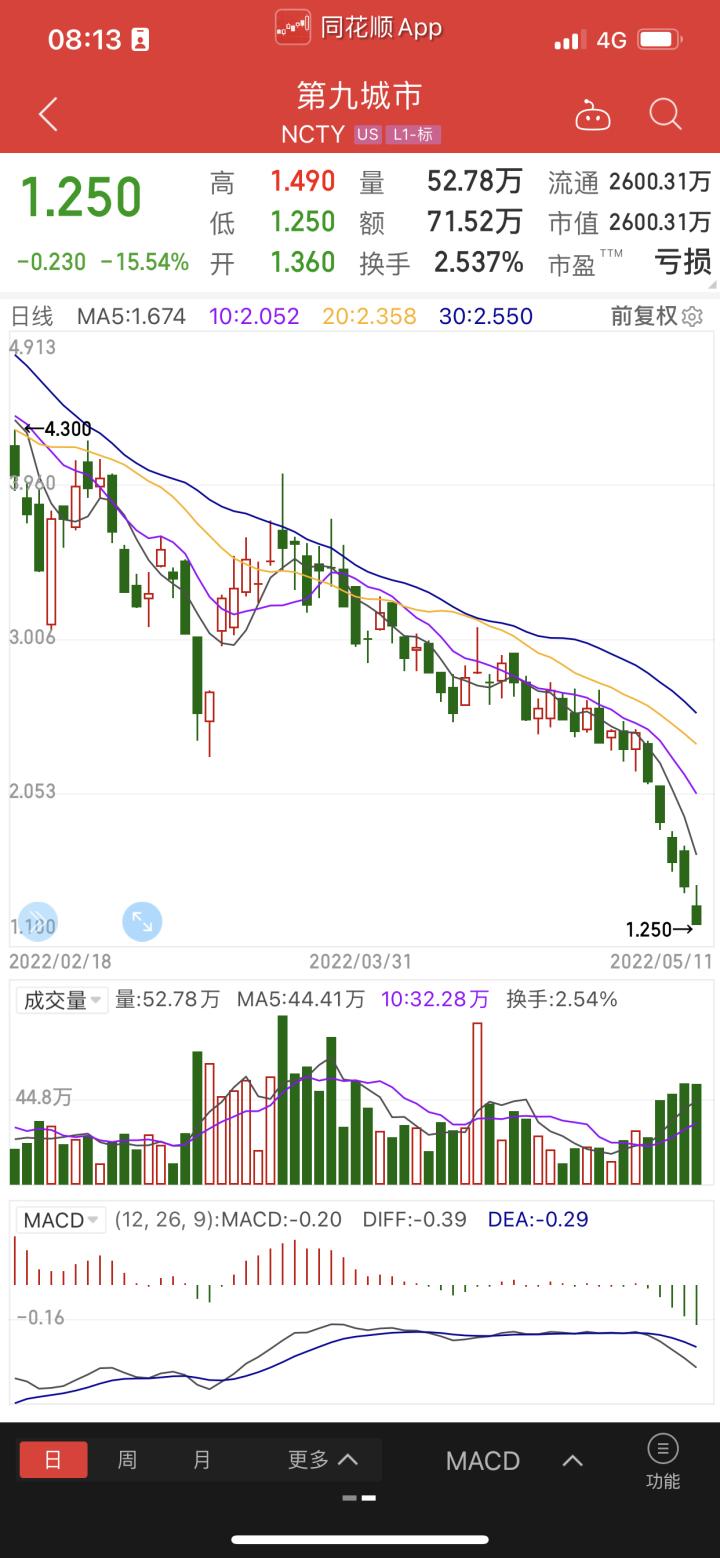Image resolution: width=720 pixels, height=1558 pixels.
Task: Select the 日 daily tab
Action: coord(52,1459)
